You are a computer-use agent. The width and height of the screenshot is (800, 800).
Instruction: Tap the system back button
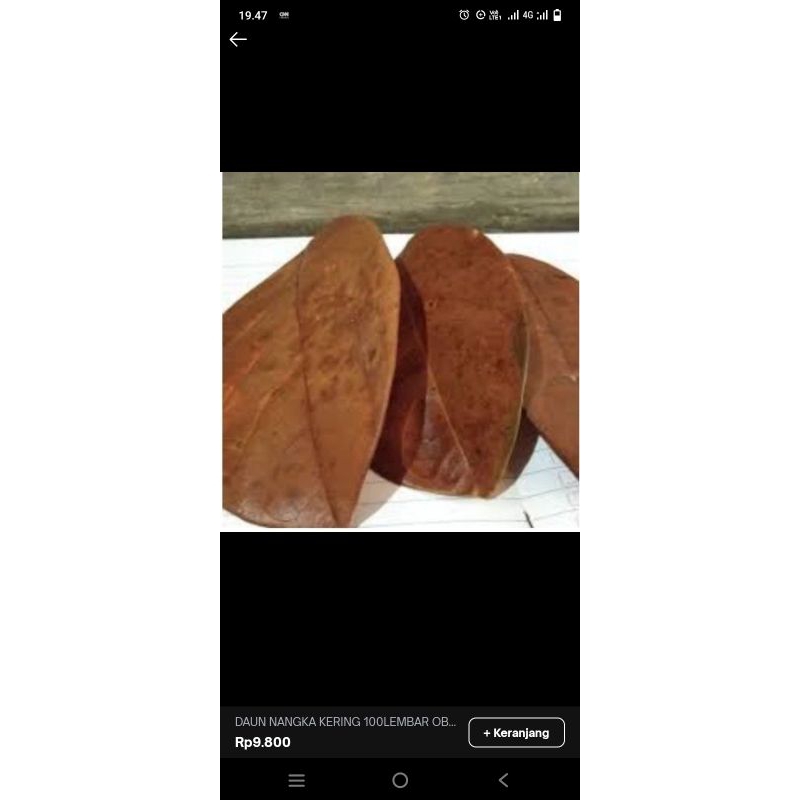[503, 781]
